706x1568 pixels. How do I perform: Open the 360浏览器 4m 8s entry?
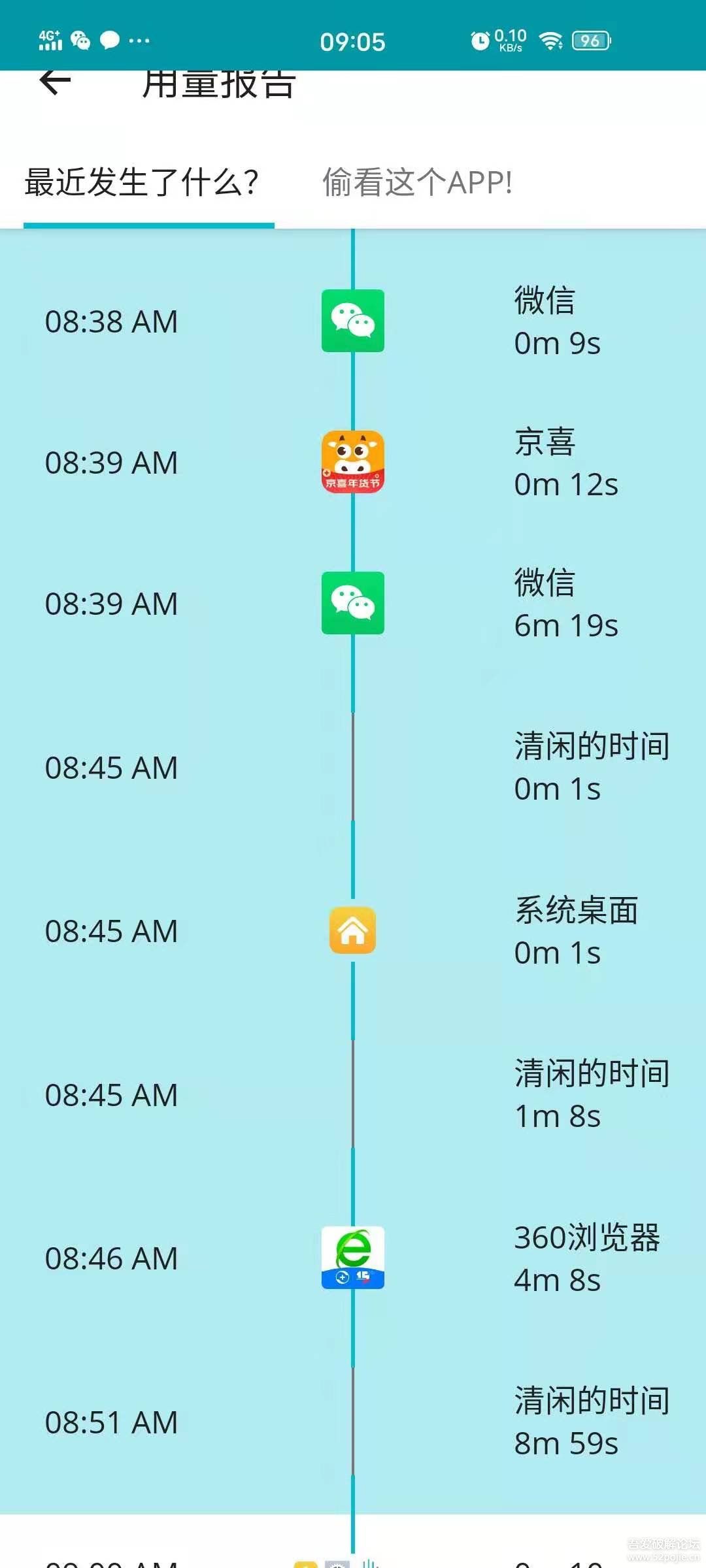[353, 1258]
